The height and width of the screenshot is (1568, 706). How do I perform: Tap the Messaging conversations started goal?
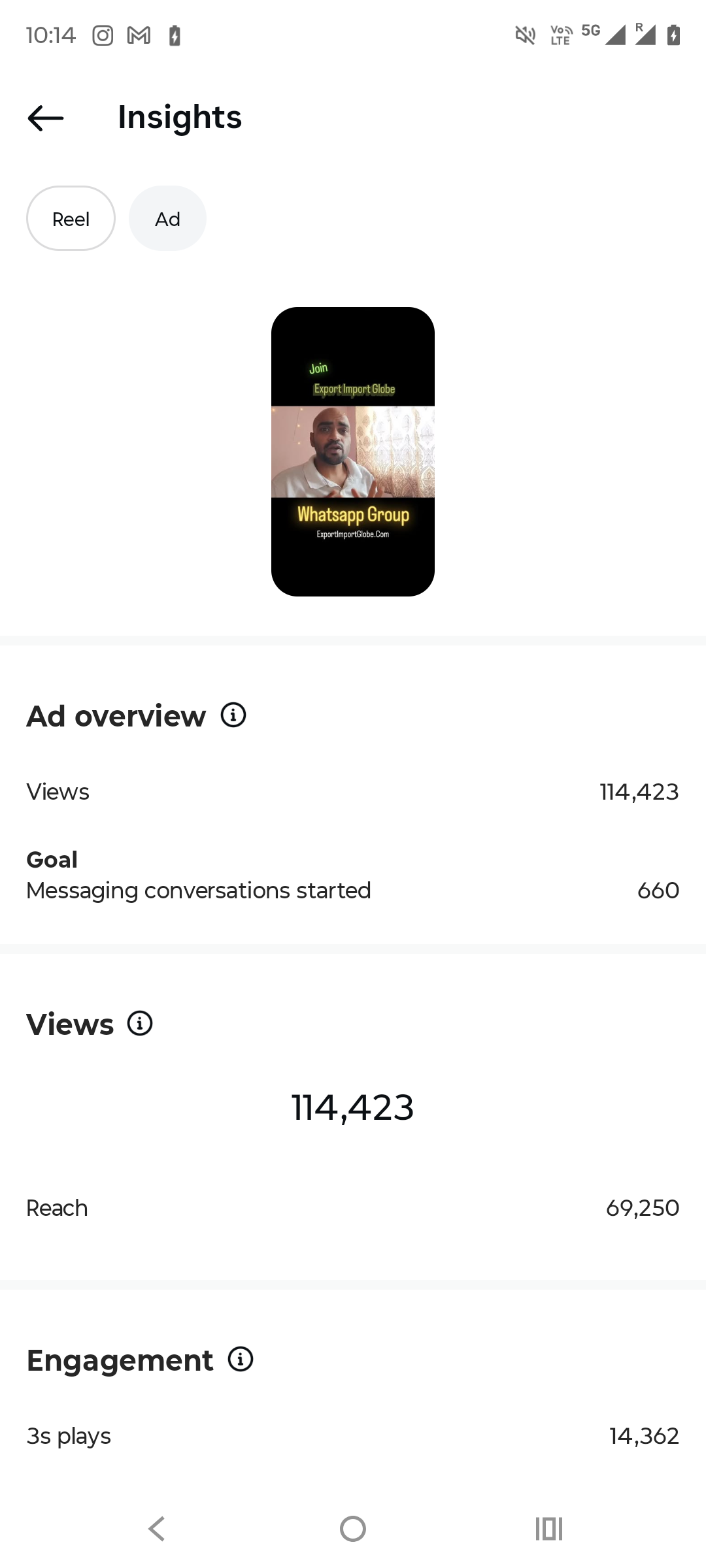pos(353,875)
